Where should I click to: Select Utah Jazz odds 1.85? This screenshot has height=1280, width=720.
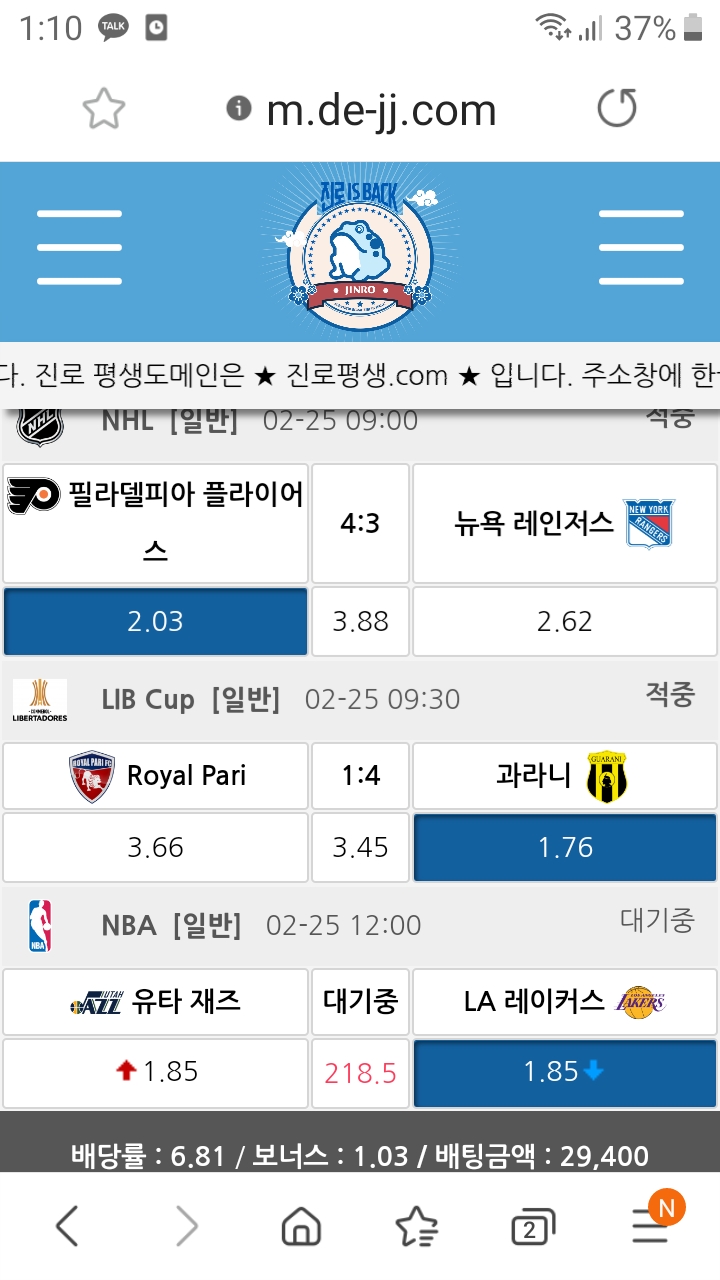(155, 1072)
